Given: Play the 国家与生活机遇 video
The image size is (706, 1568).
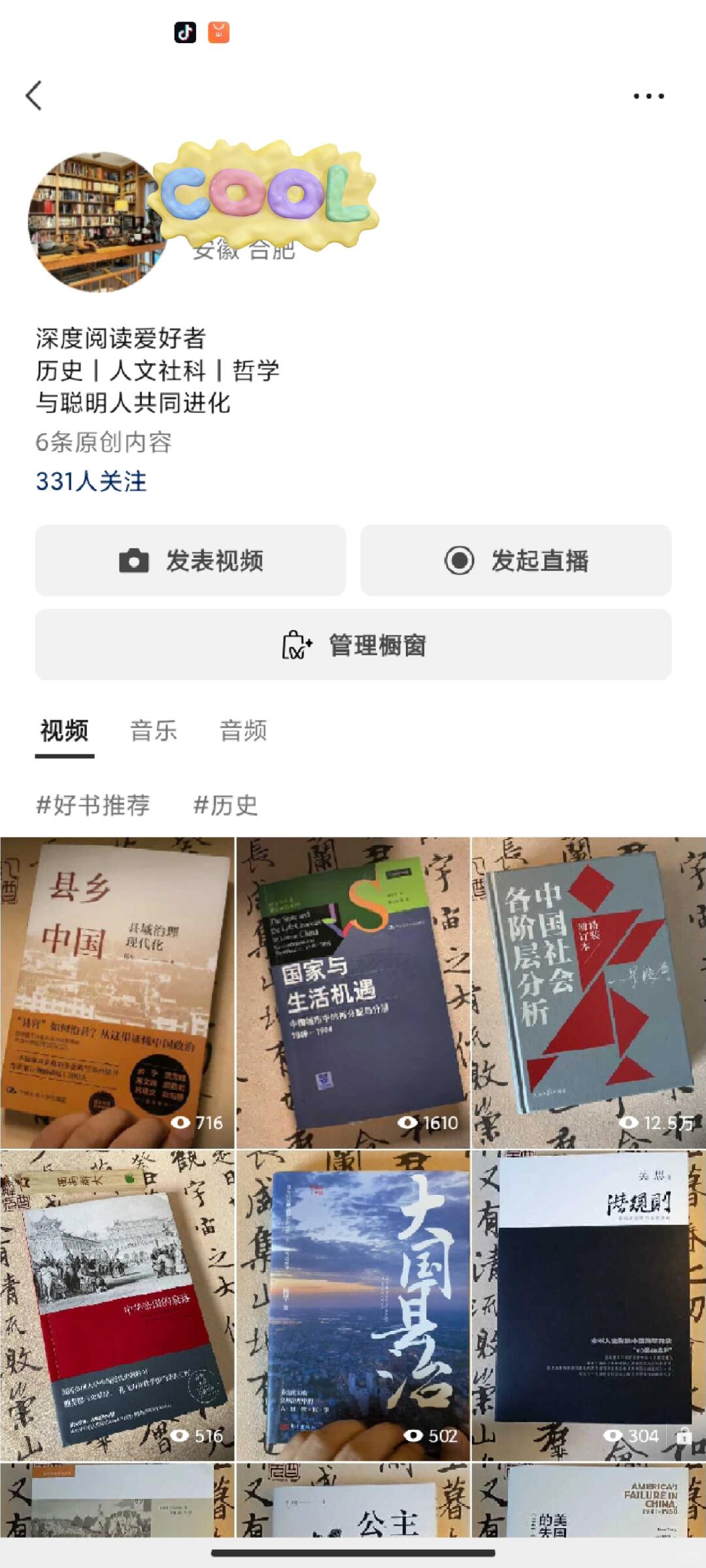Looking at the screenshot, I should pos(353,992).
